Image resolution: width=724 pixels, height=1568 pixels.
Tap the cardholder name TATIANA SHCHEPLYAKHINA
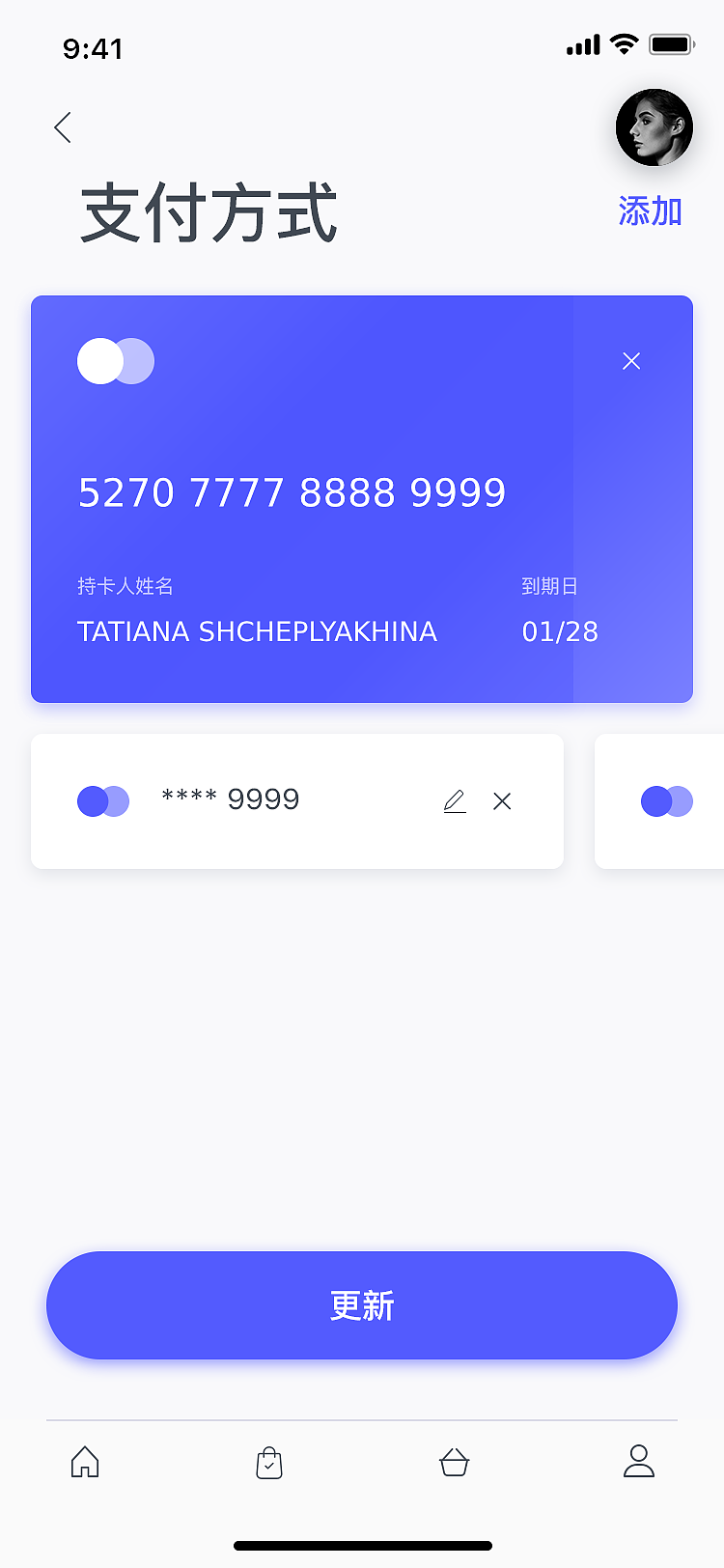pyautogui.click(x=257, y=631)
